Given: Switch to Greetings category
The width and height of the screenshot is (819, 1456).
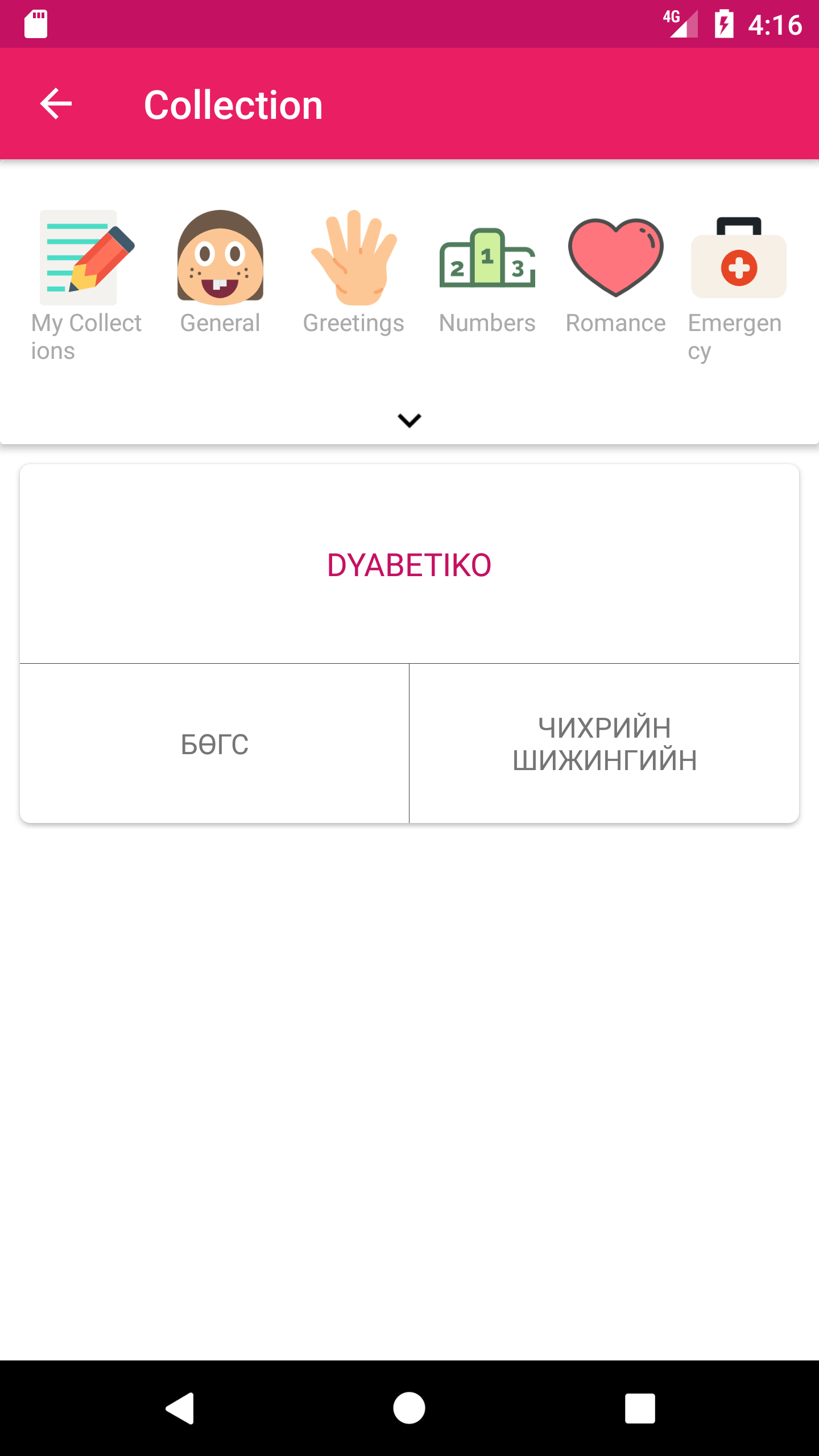Looking at the screenshot, I should tap(354, 272).
